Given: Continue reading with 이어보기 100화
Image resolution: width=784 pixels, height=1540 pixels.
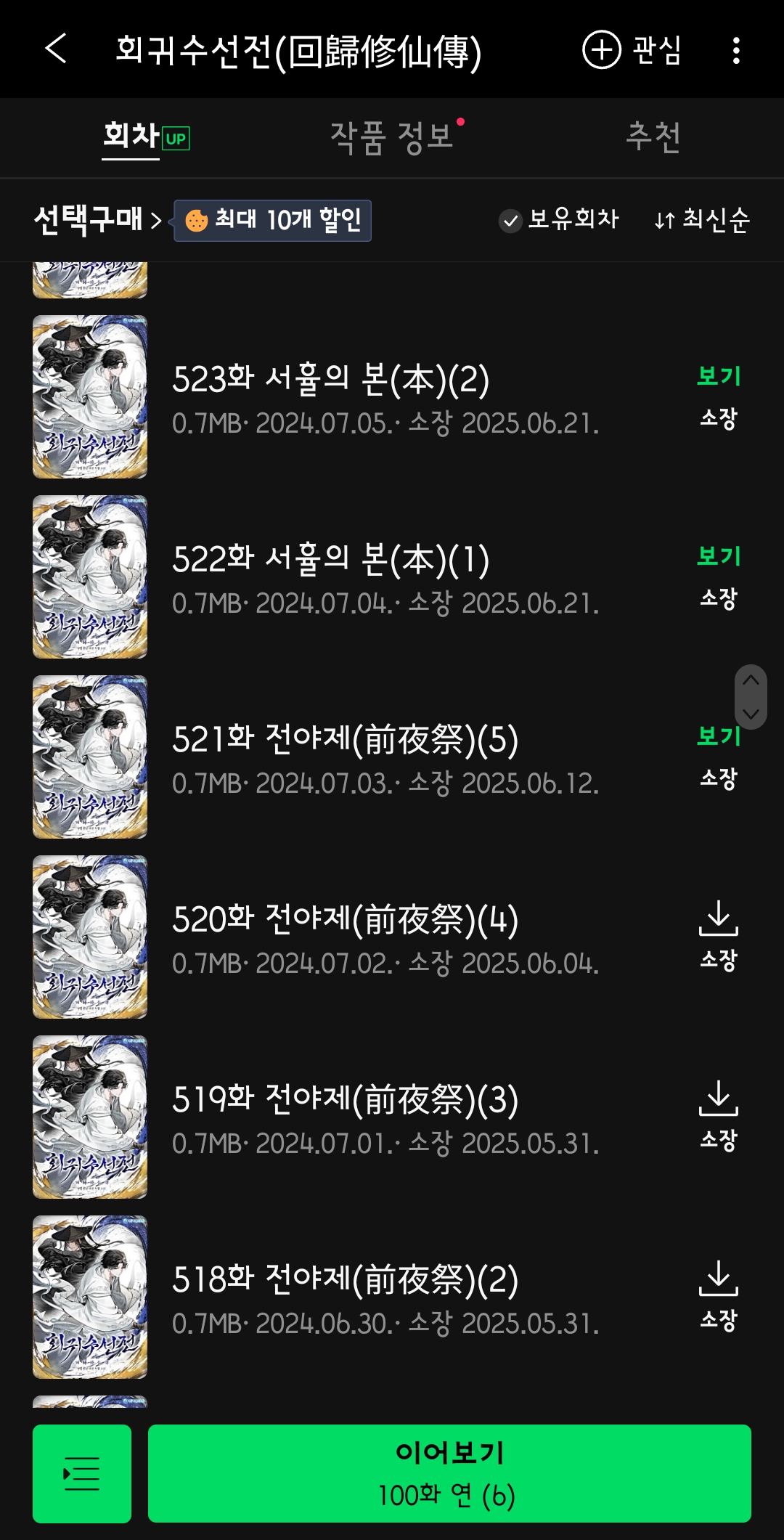Looking at the screenshot, I should 449,1473.
